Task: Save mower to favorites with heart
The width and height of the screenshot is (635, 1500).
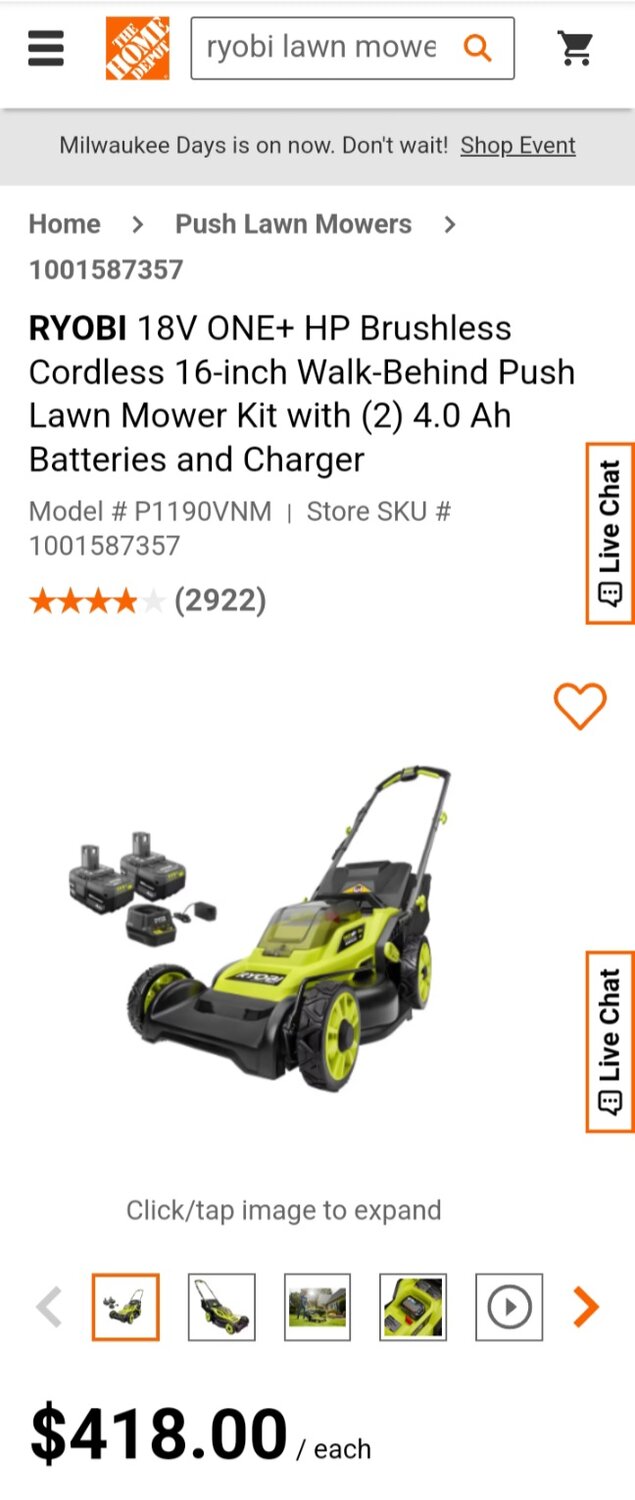Action: coord(580,706)
